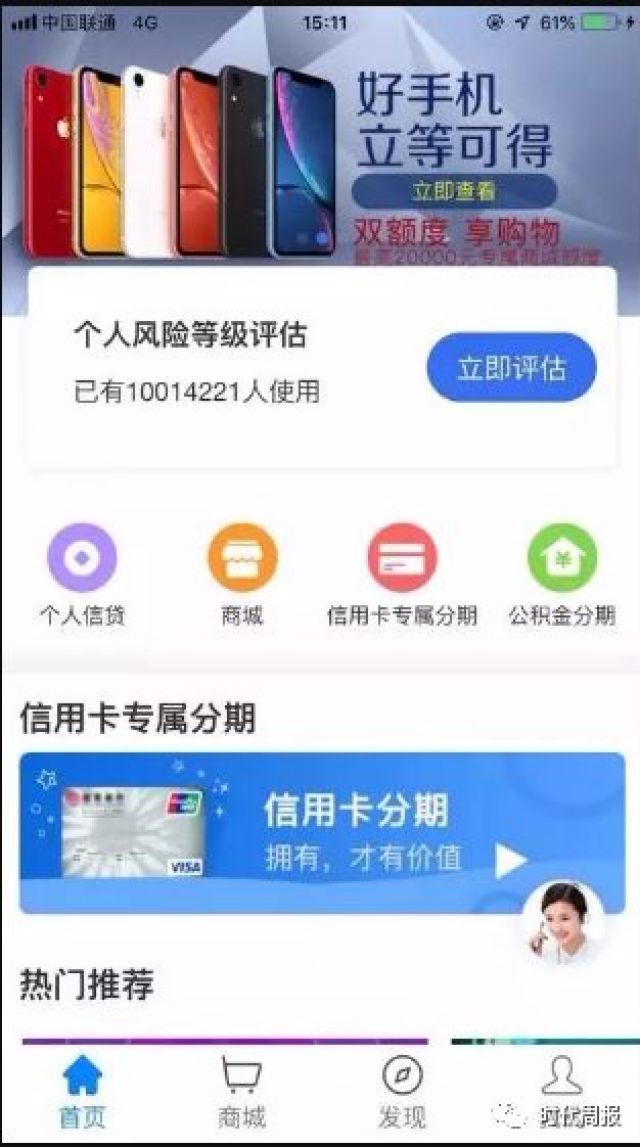
Task: Contact the customer service avatar
Action: tap(563, 922)
